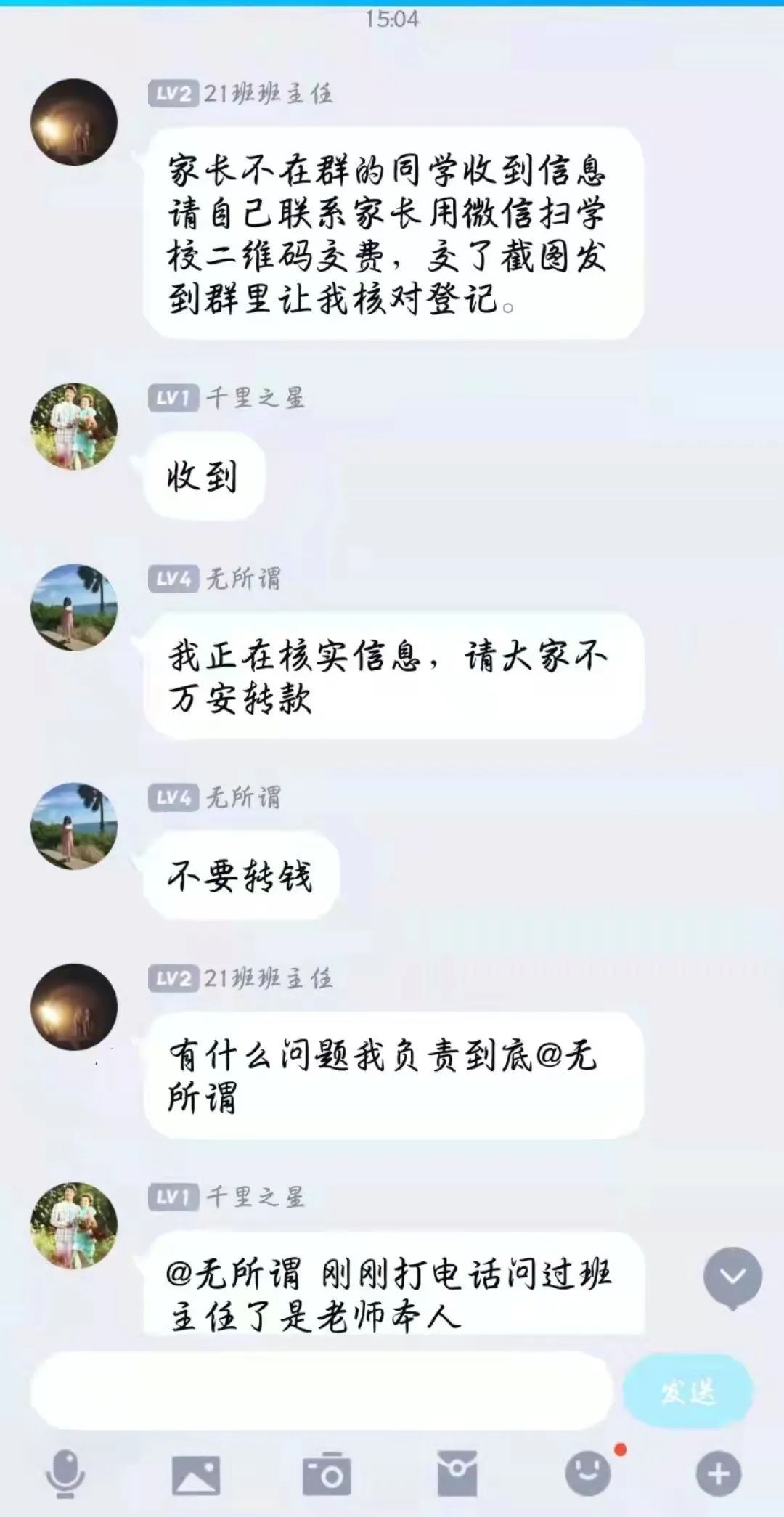Open 21班班主任's avatar profile

pyautogui.click(x=74, y=122)
